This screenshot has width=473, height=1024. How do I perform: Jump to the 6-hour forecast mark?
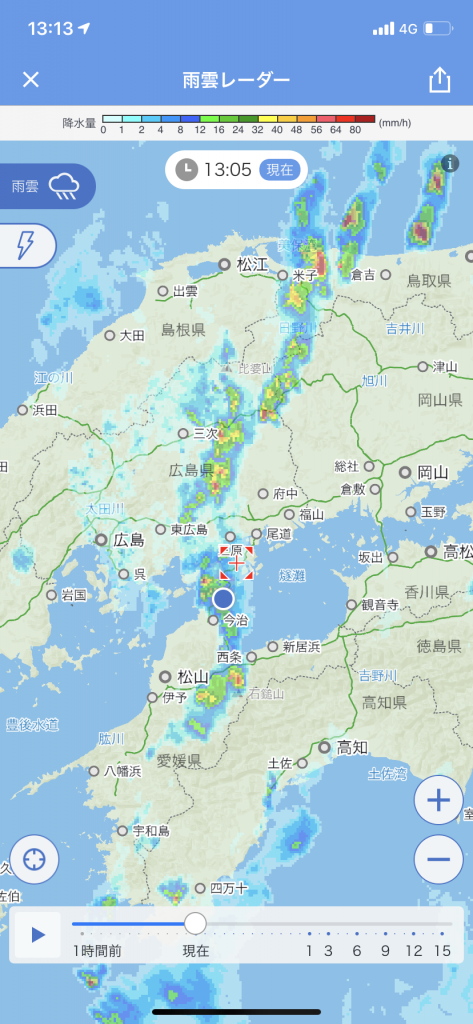[357, 951]
